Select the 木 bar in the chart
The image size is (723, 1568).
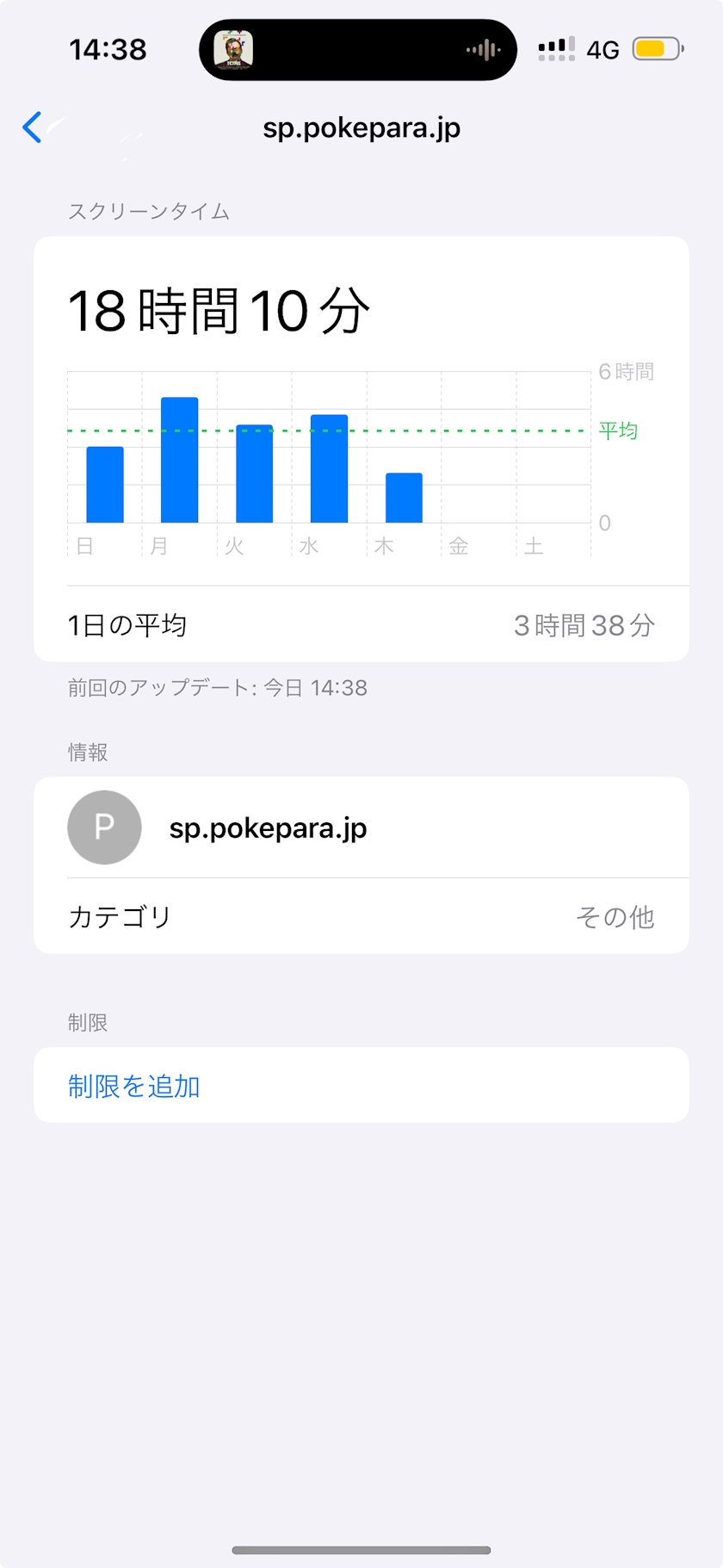404,498
